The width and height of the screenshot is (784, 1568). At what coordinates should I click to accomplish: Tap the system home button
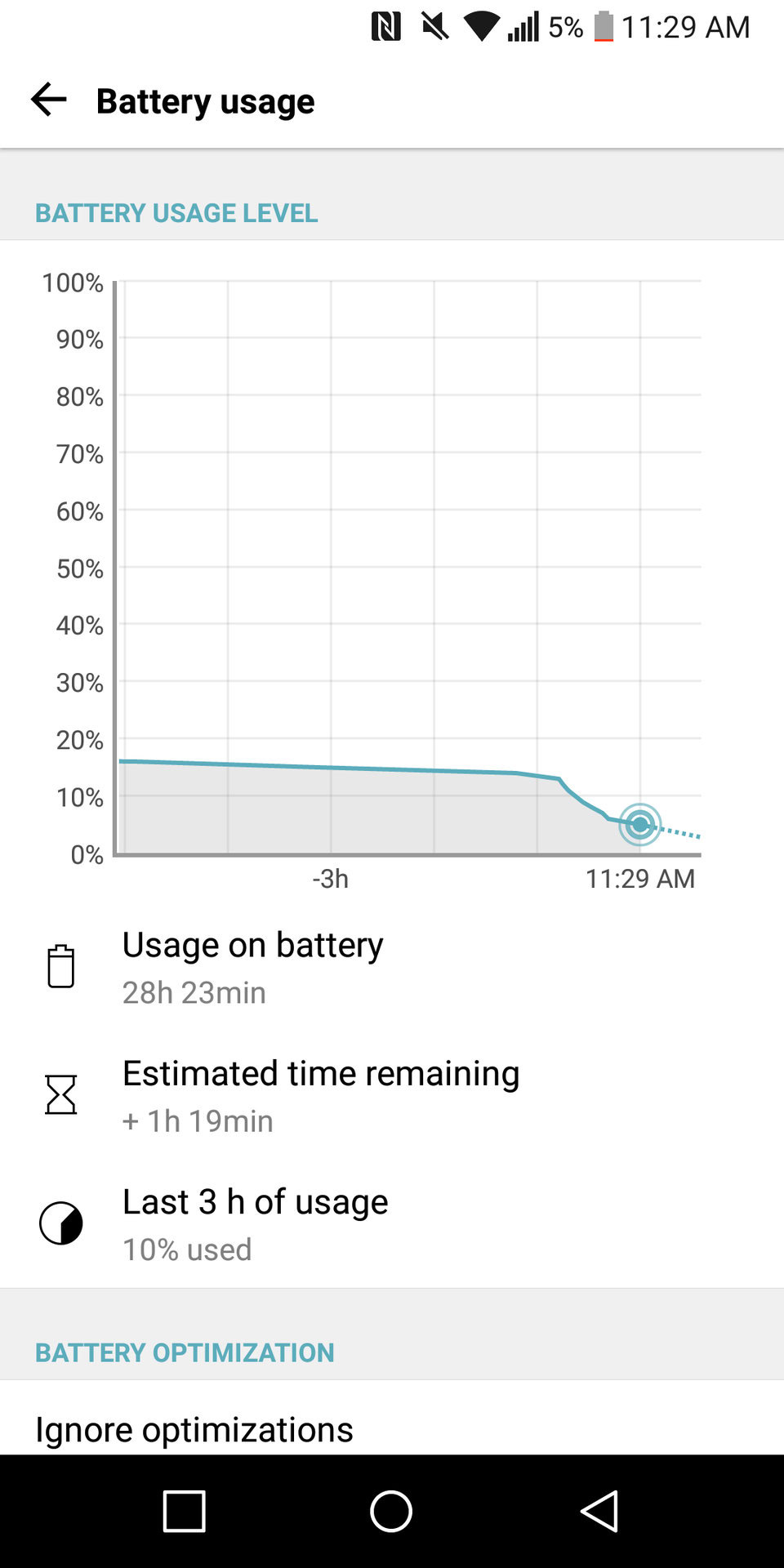coord(391,1511)
